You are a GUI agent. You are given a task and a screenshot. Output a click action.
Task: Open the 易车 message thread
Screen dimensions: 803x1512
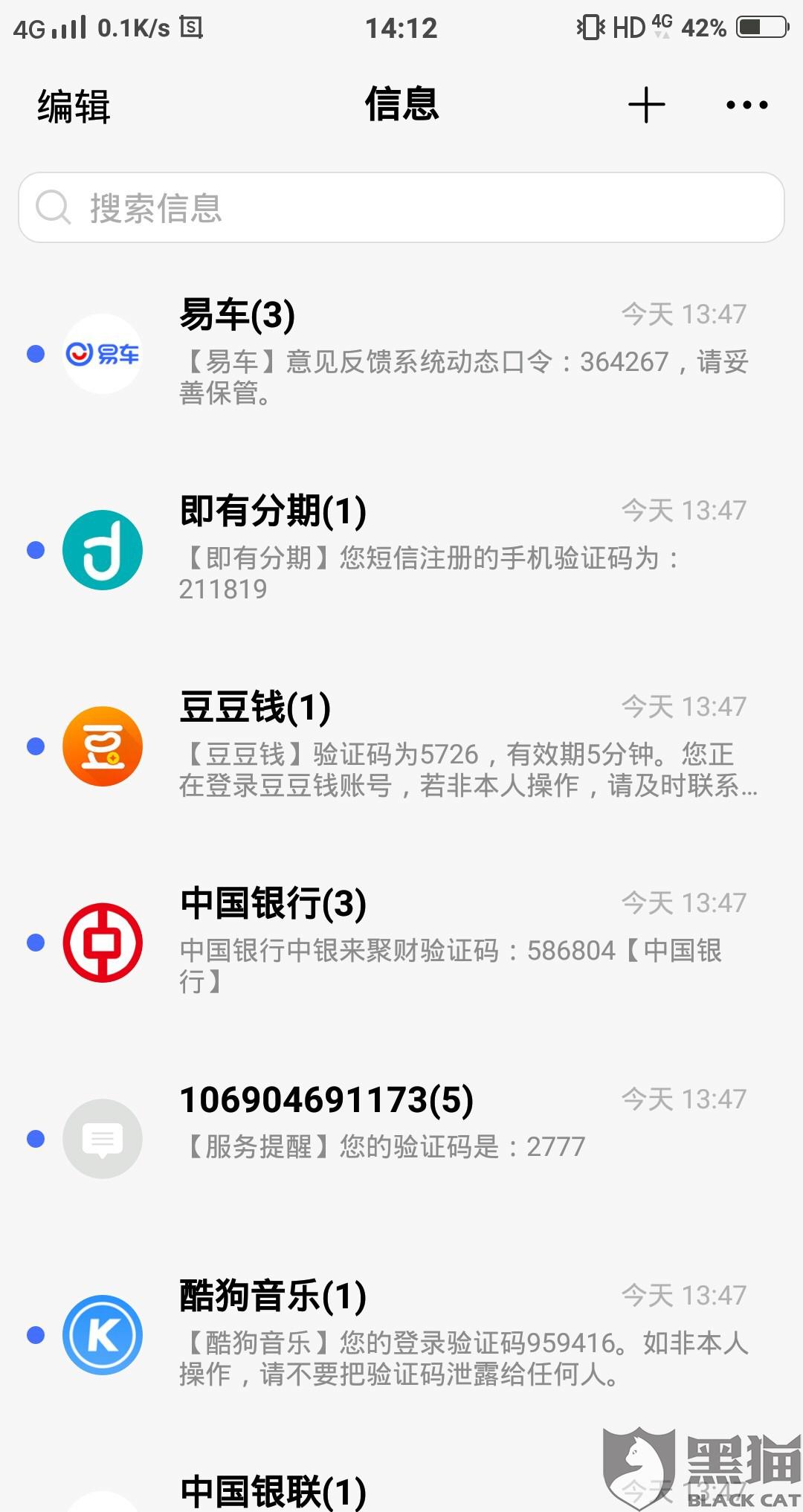click(461, 352)
